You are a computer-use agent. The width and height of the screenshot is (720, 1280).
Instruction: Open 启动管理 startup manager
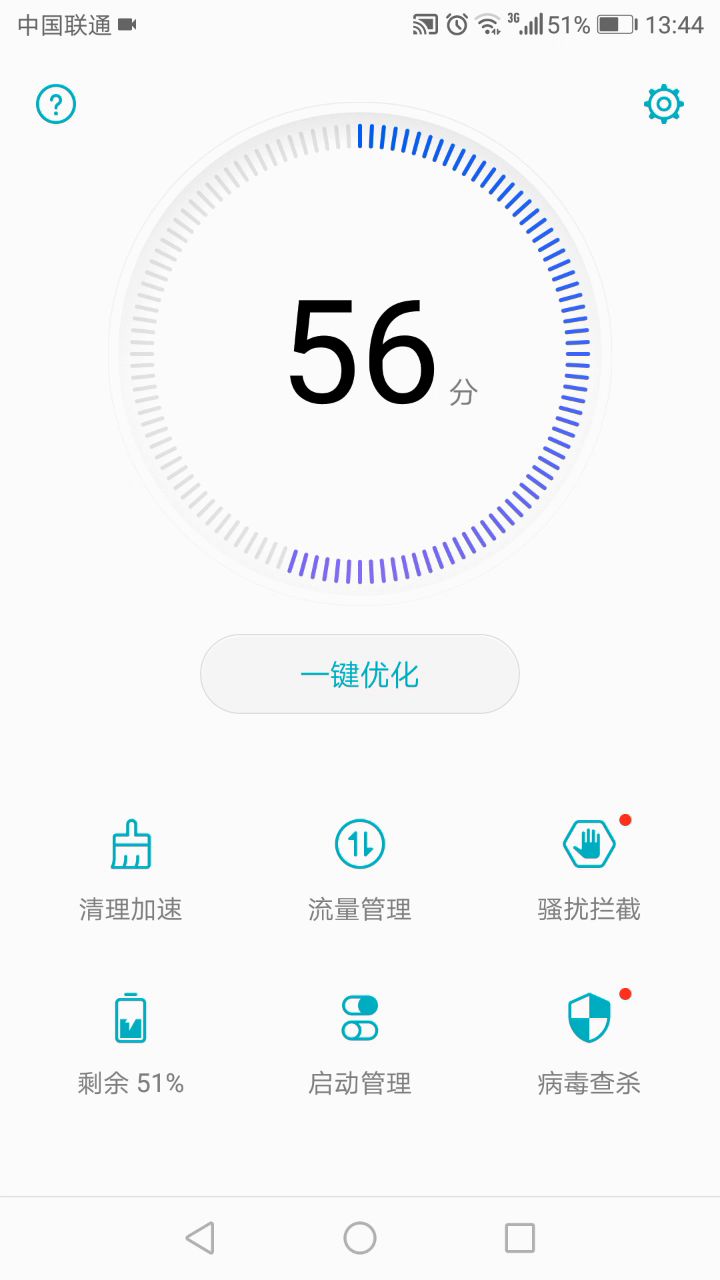360,1040
